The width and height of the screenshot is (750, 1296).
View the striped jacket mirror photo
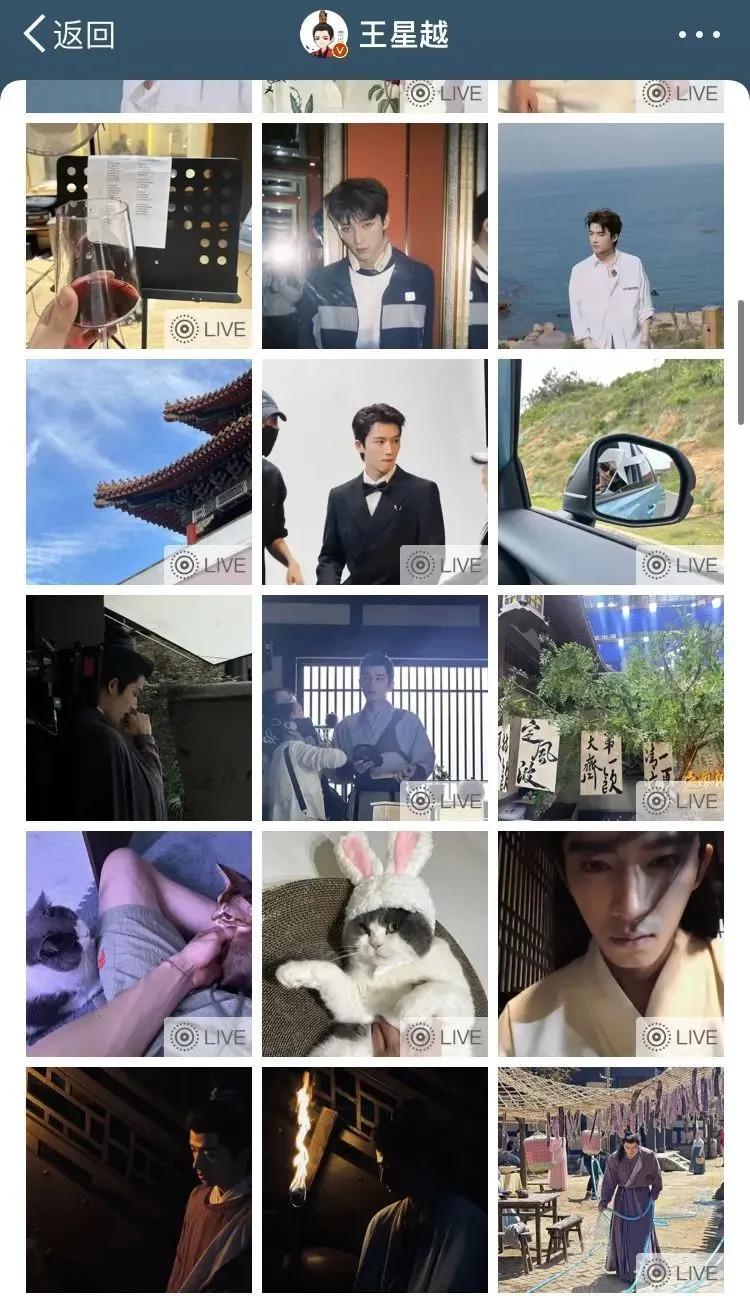[x=374, y=235]
